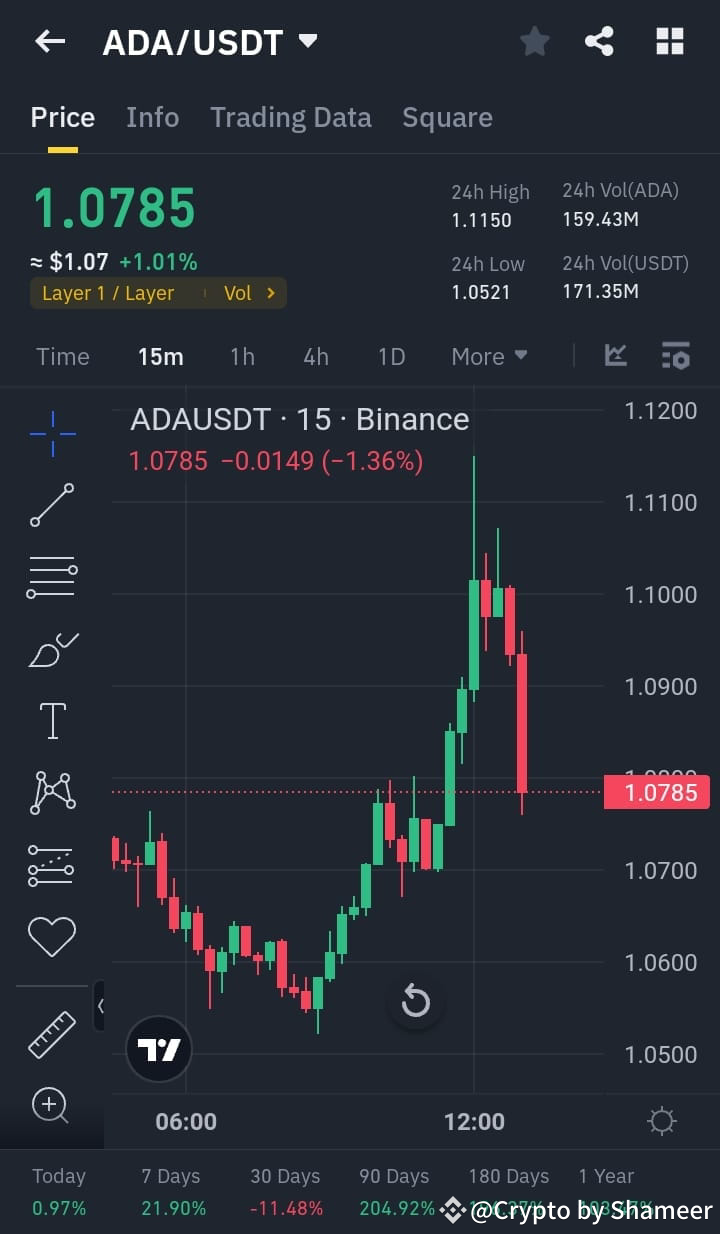Open the ADA/USDT pair selector dropdown
This screenshot has width=720, height=1234.
(x=210, y=41)
